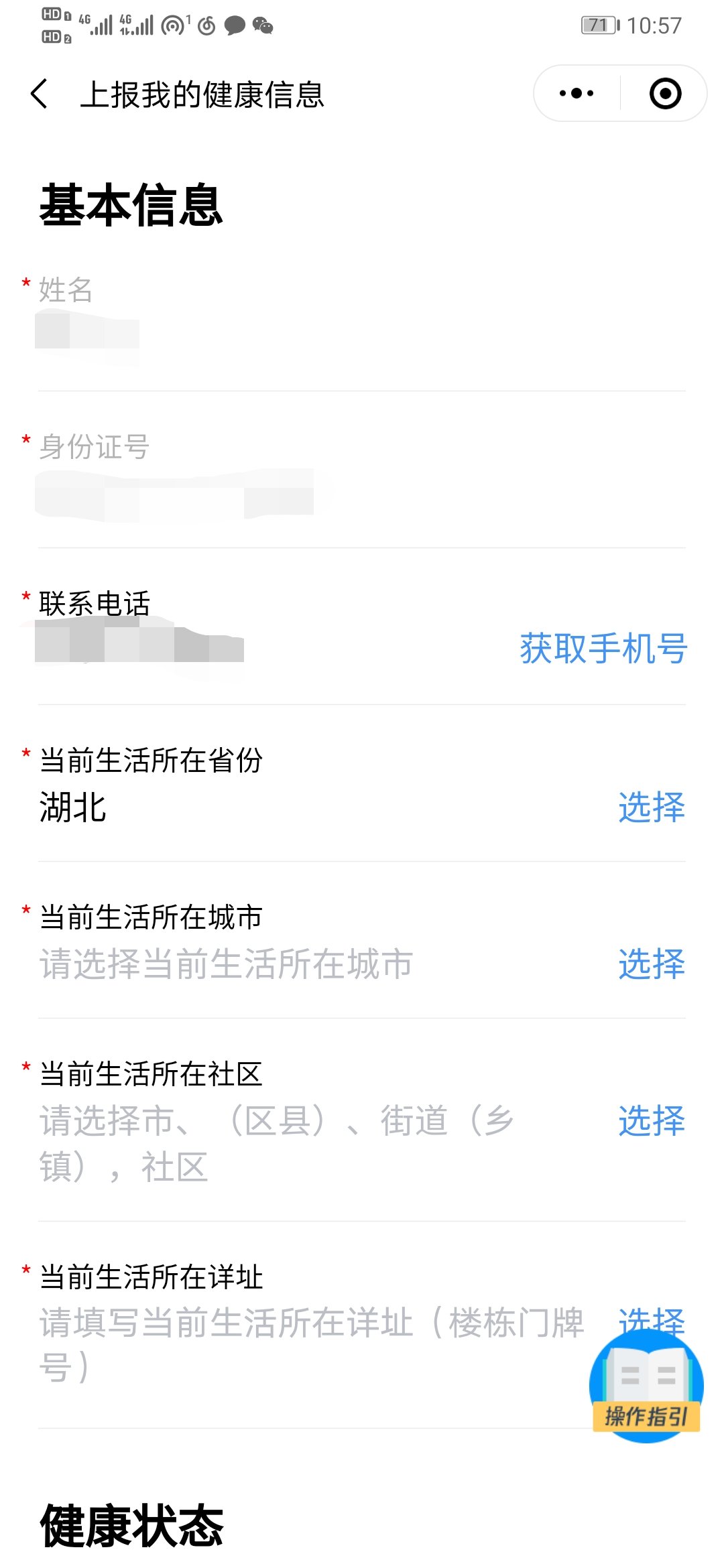
Task: Open the mini program more options menu
Action: pos(577,94)
